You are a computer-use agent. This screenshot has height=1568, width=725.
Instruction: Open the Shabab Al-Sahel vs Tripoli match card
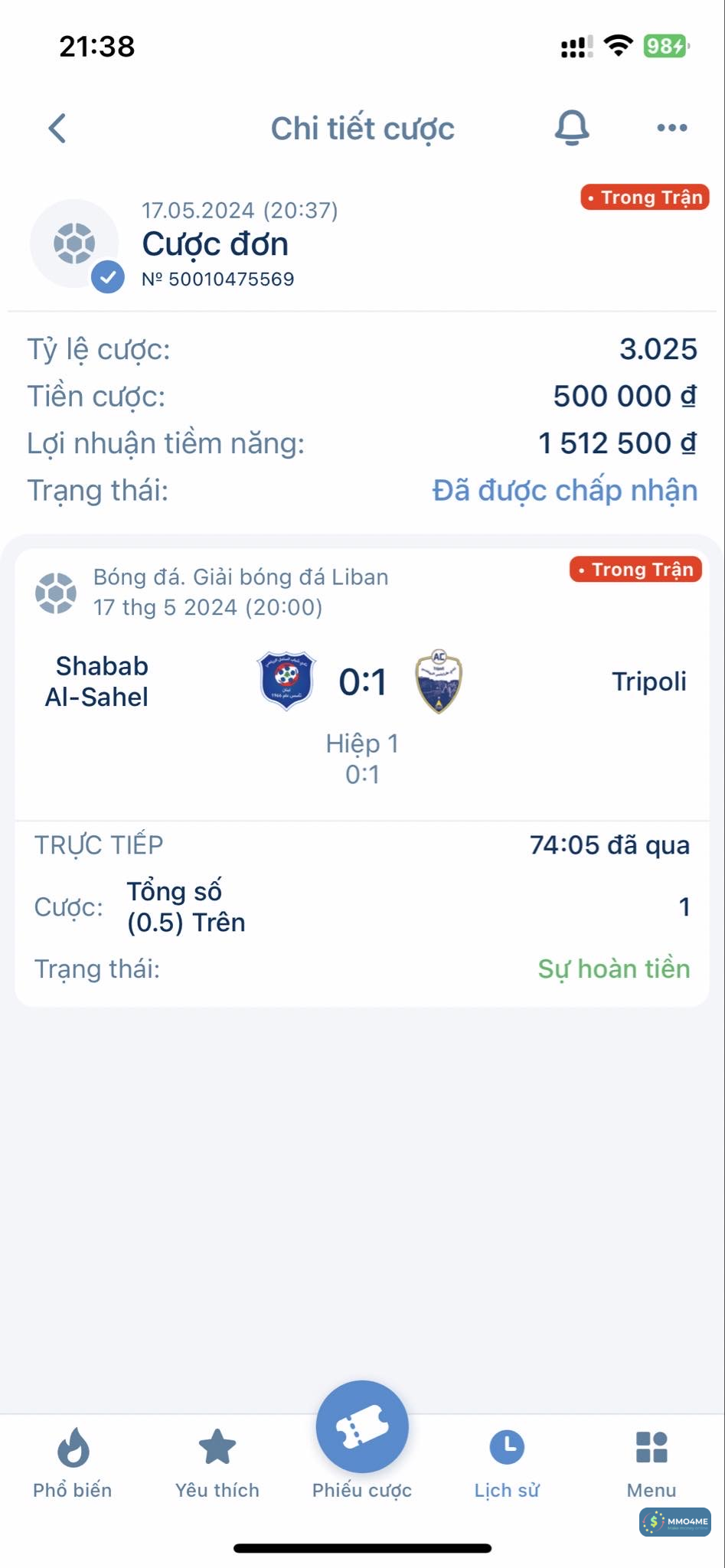(362, 683)
